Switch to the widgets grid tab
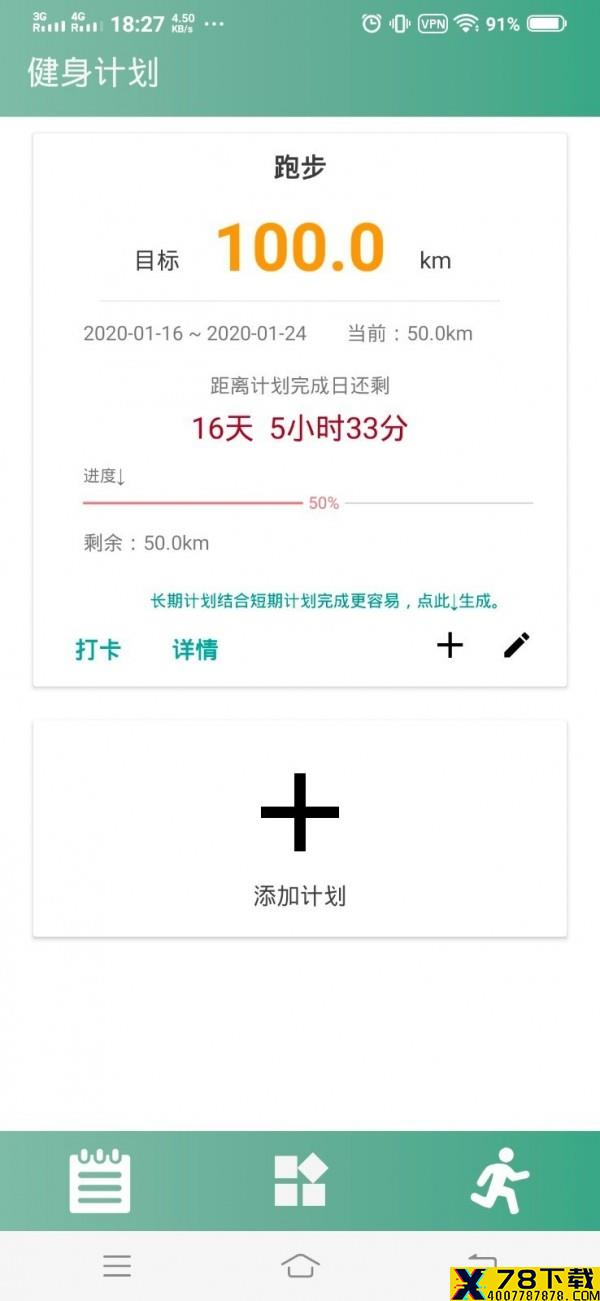 [x=300, y=1181]
